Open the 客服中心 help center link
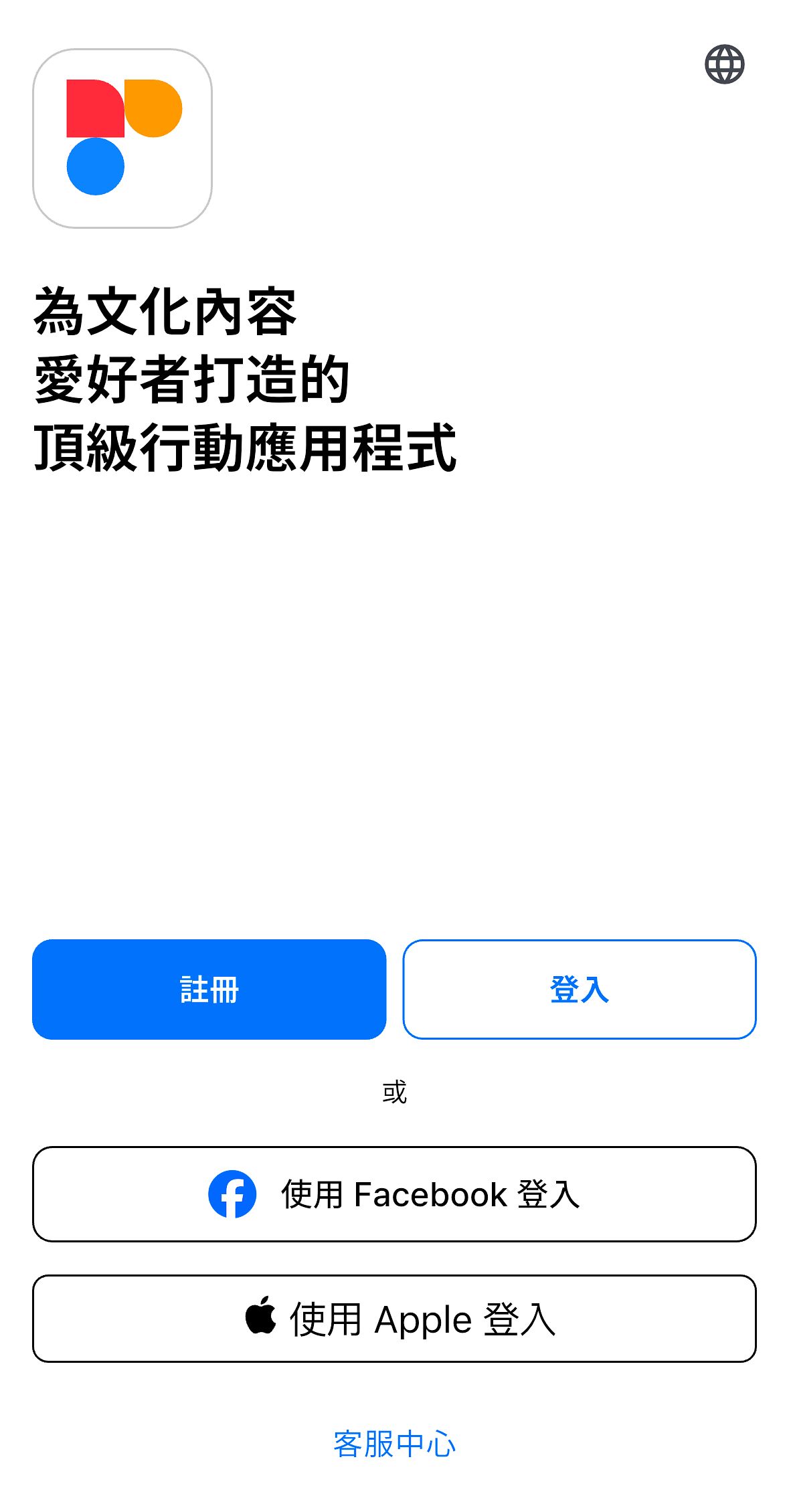The height and width of the screenshot is (1512, 789). [394, 1444]
